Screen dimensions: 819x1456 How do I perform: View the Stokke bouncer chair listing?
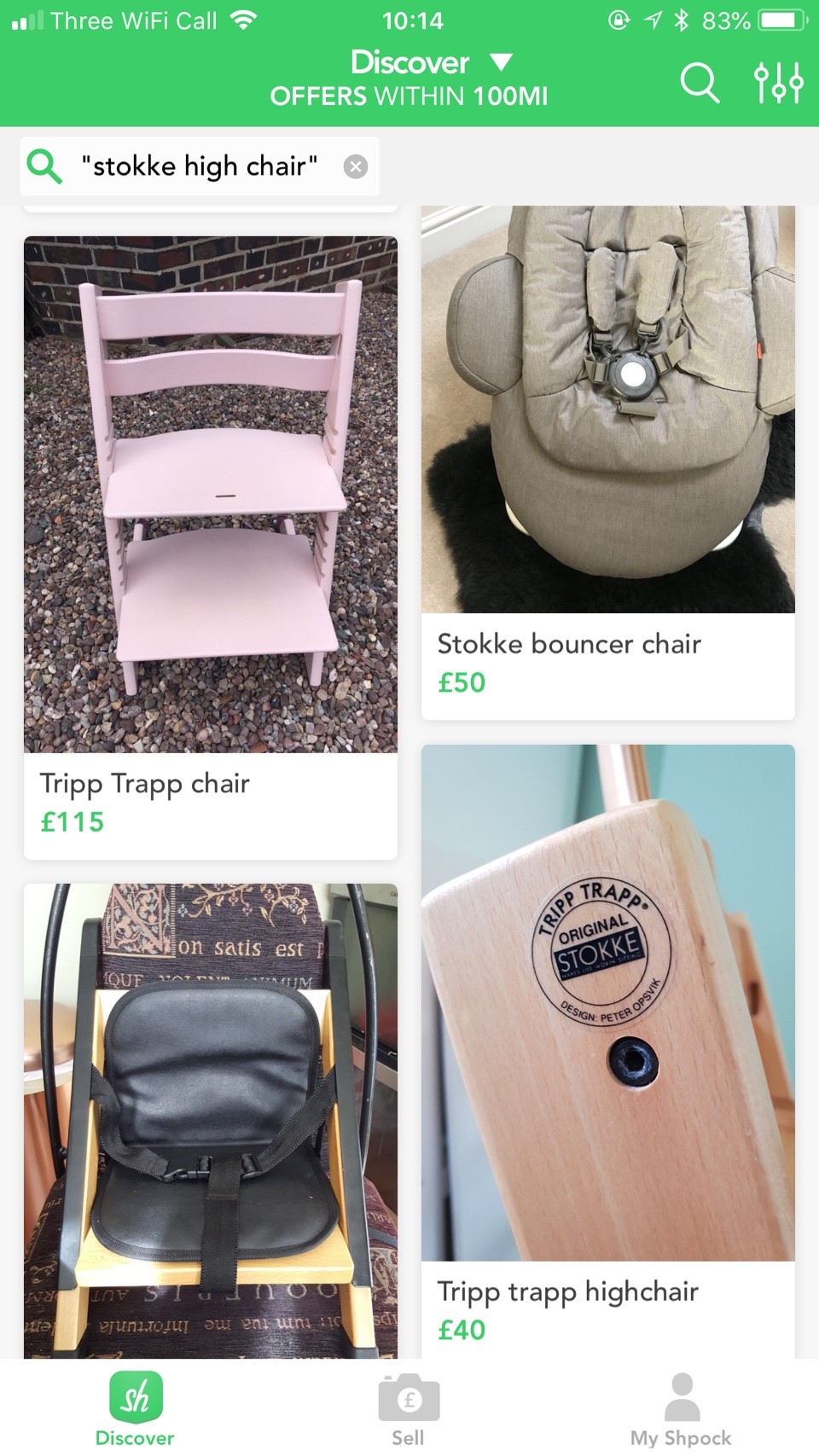click(607, 461)
